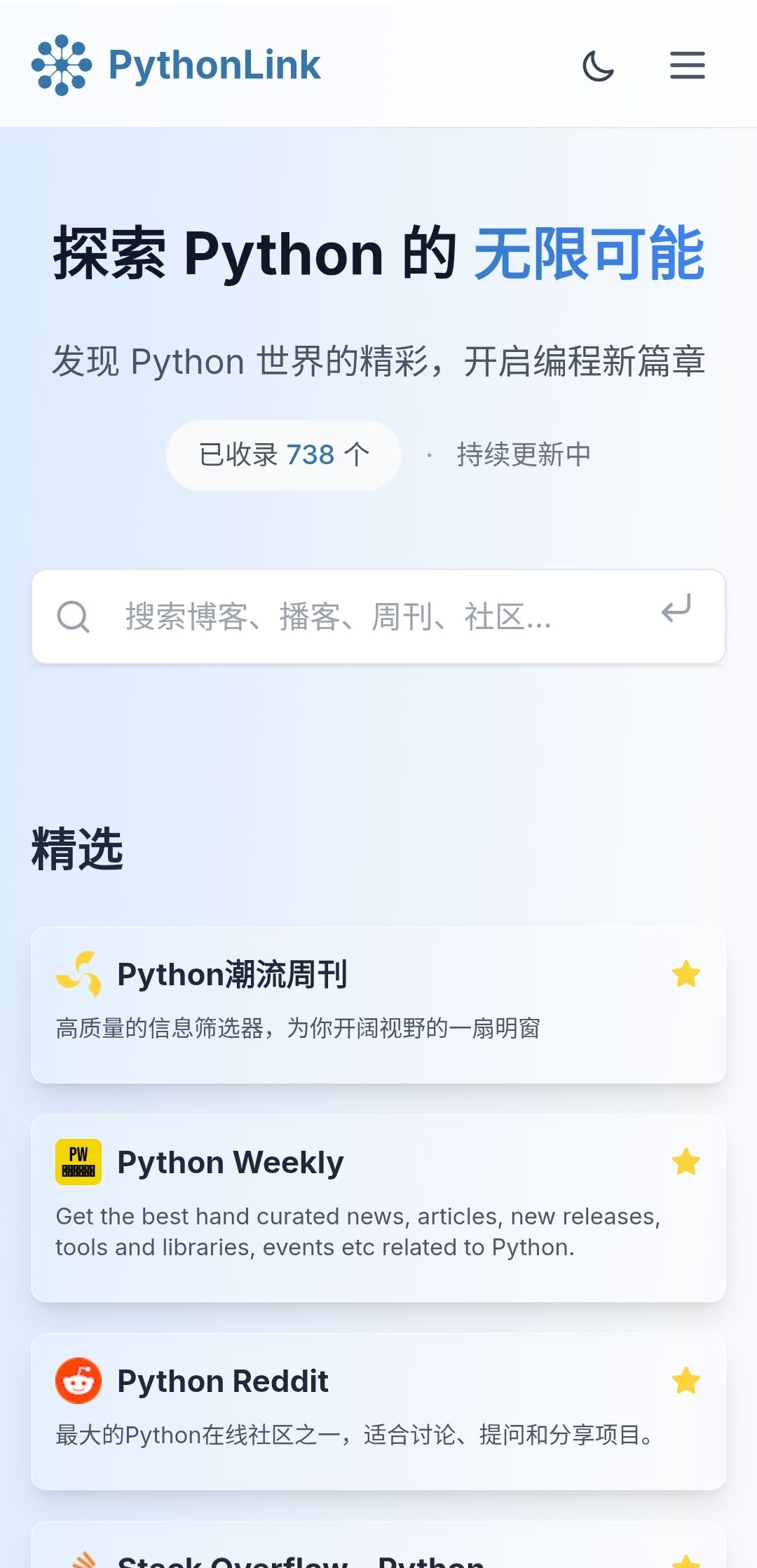Open the Stack Overflow Python card
Screen dimensions: 757x1568
click(x=378, y=1545)
